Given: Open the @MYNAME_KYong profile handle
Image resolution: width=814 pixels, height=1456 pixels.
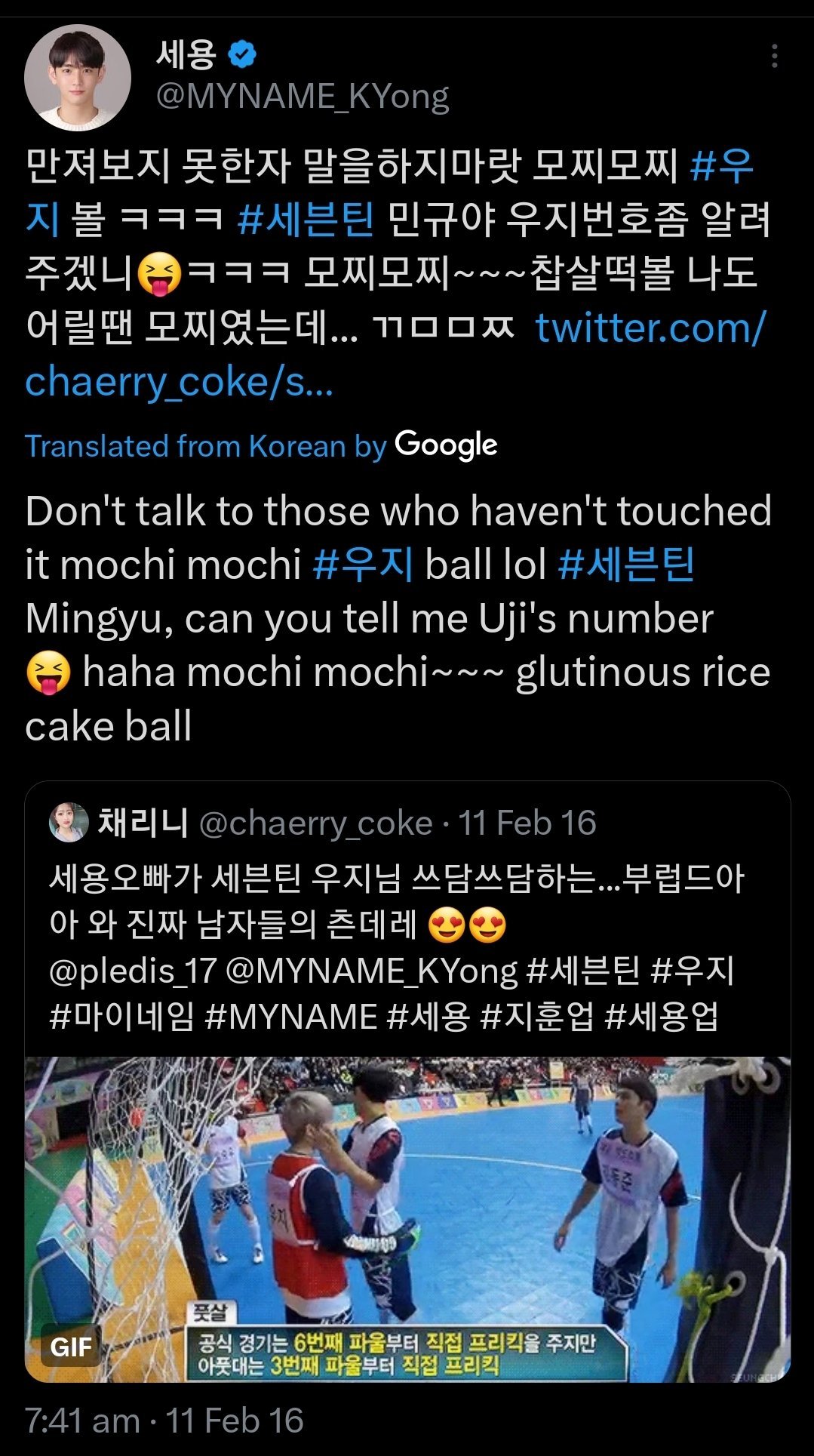Looking at the screenshot, I should [x=302, y=97].
